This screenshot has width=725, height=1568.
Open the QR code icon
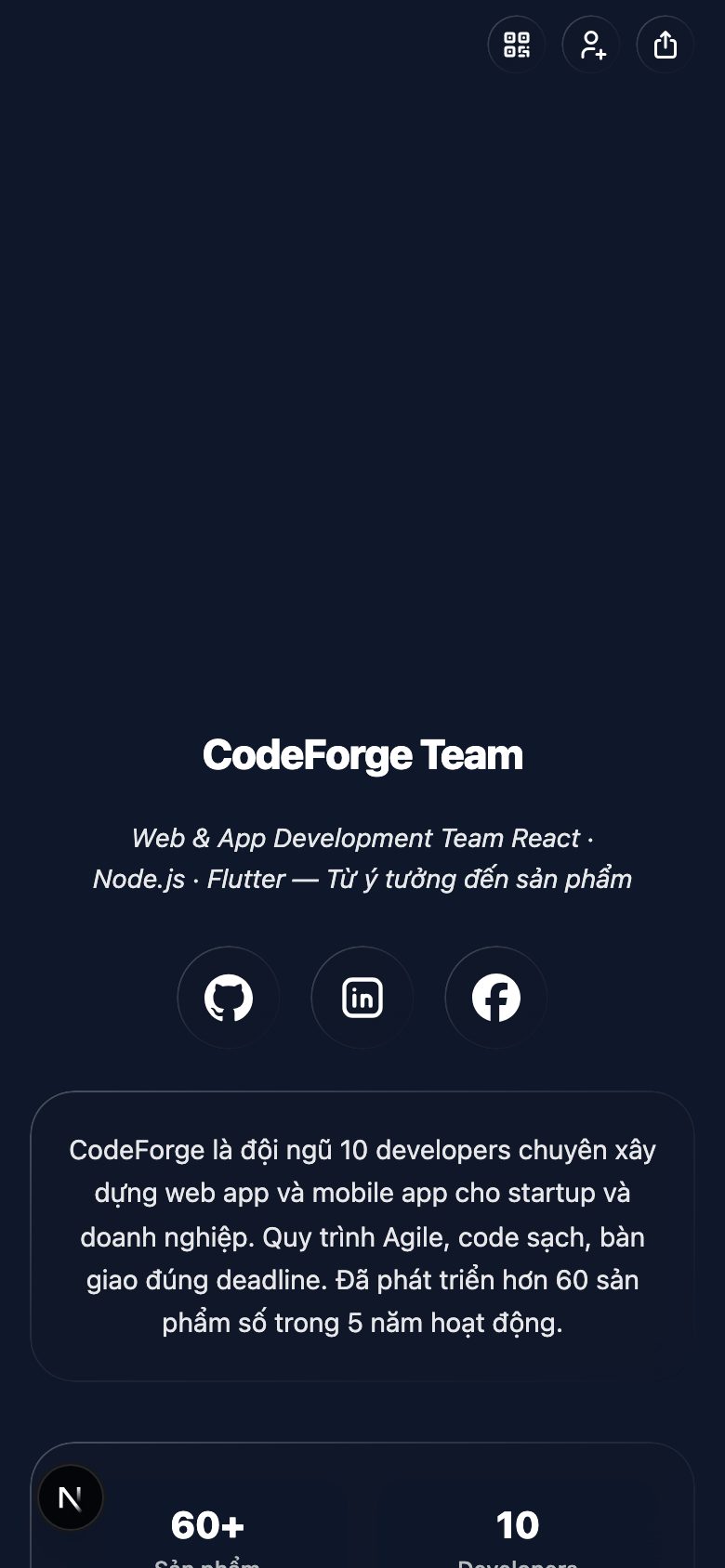point(516,45)
